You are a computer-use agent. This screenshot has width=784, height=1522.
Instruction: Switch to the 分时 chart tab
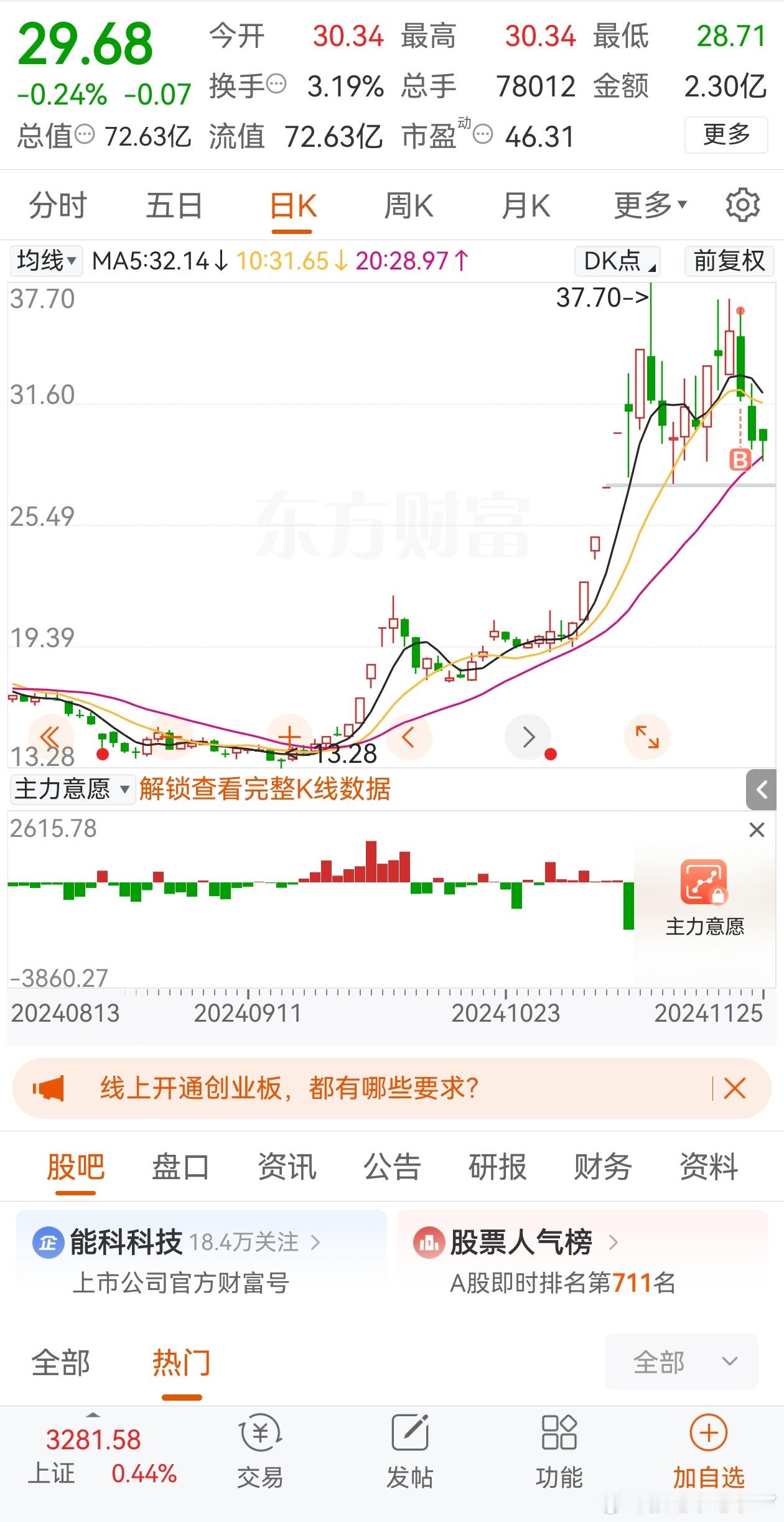58,206
